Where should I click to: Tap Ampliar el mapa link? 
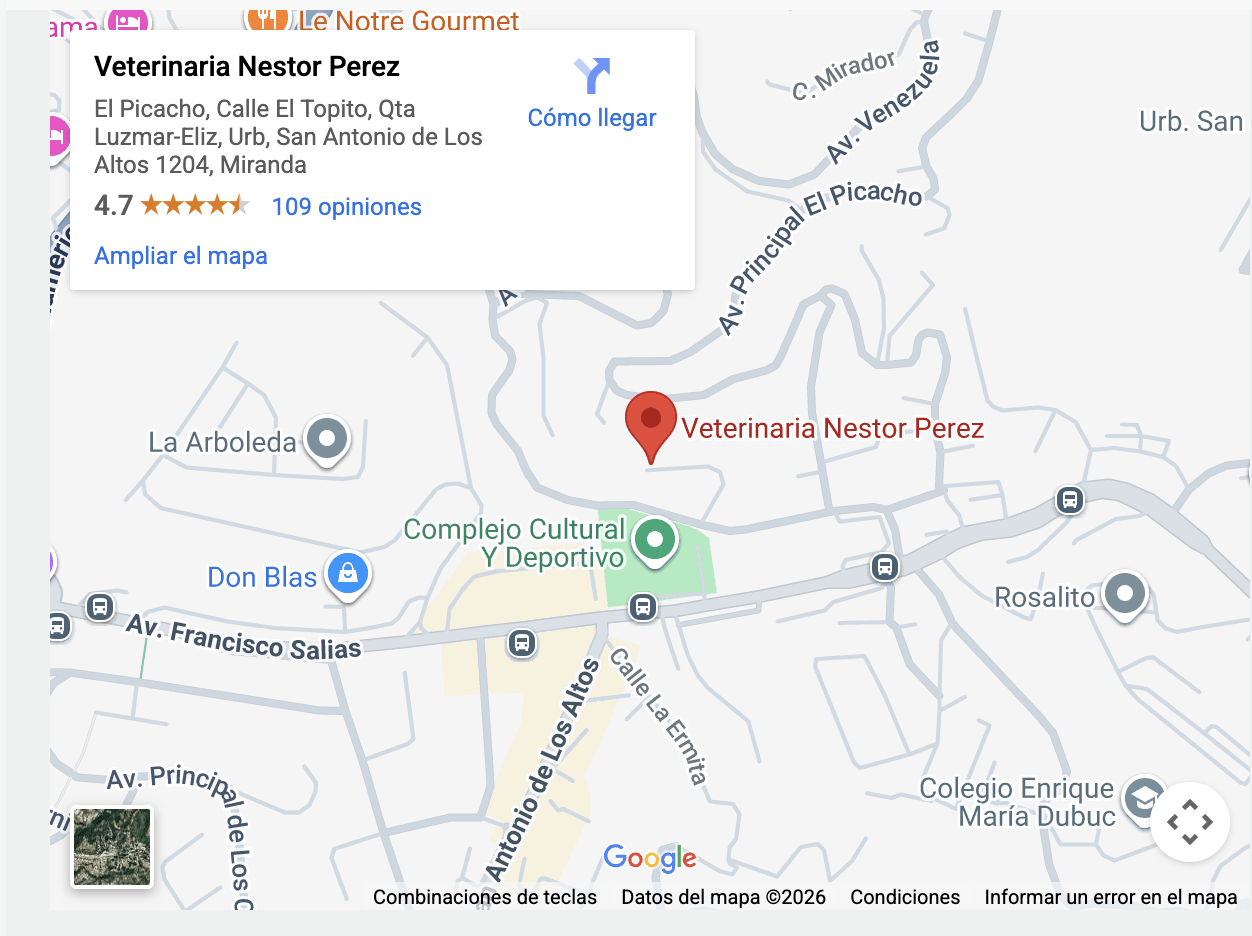[x=181, y=256]
